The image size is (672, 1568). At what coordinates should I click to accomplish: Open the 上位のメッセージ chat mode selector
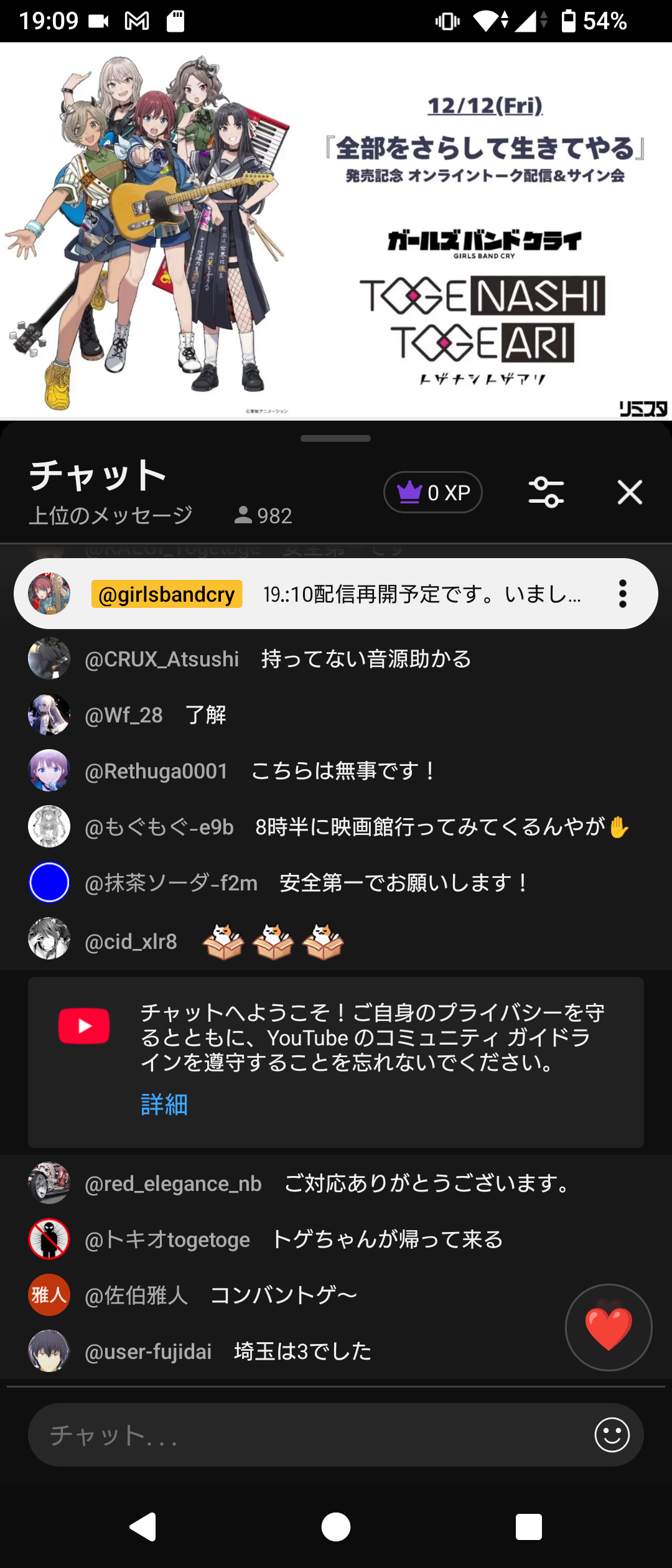[x=111, y=515]
